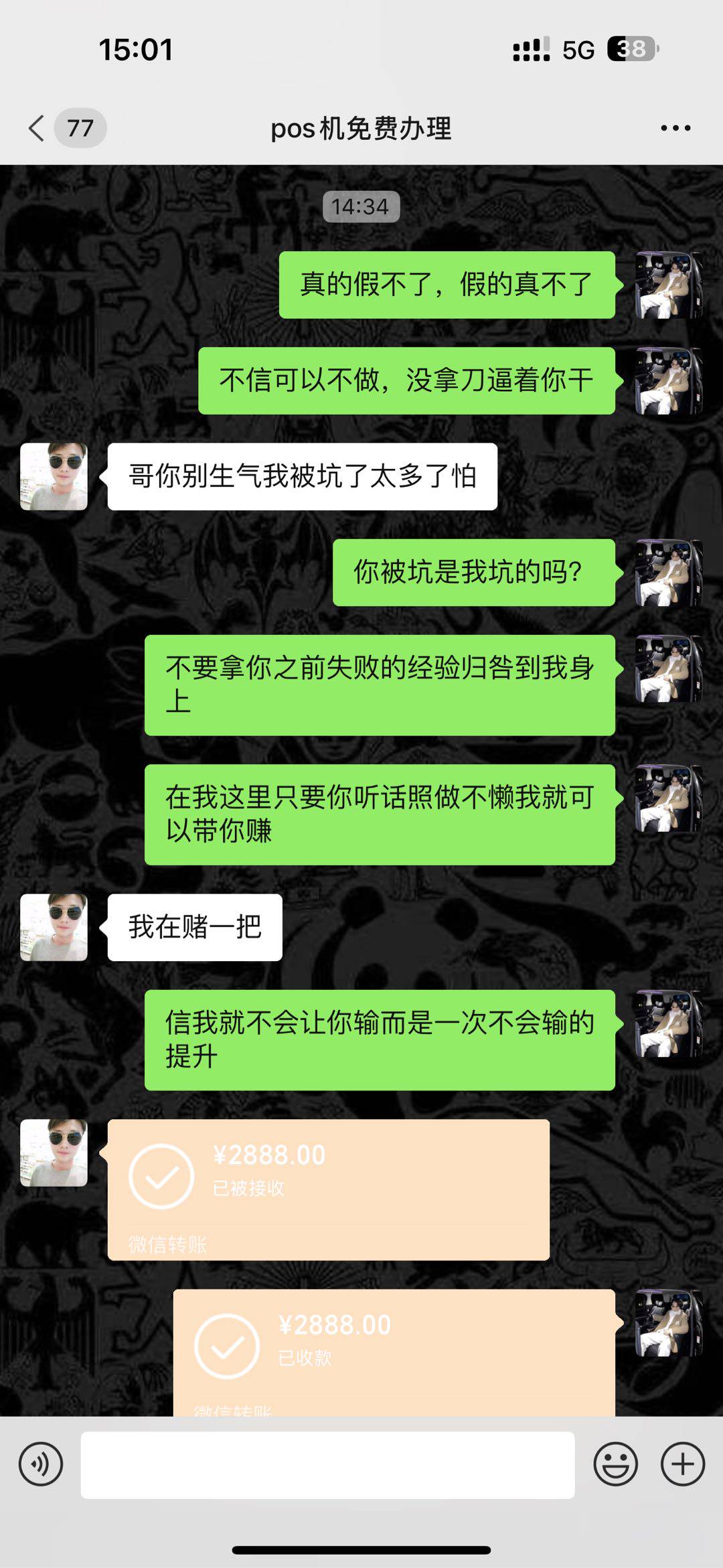This screenshot has height=1568, width=723.
Task: View contact avatar beside 我在赌一把
Action: [x=54, y=927]
